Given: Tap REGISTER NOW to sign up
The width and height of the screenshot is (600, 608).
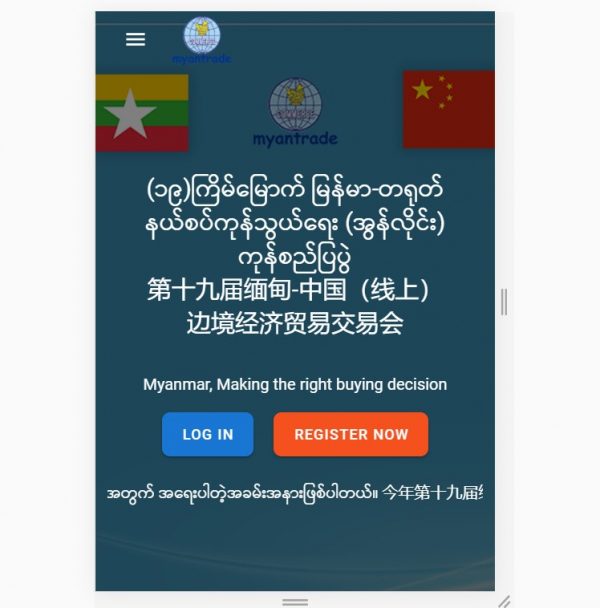Looking at the screenshot, I should (x=351, y=434).
